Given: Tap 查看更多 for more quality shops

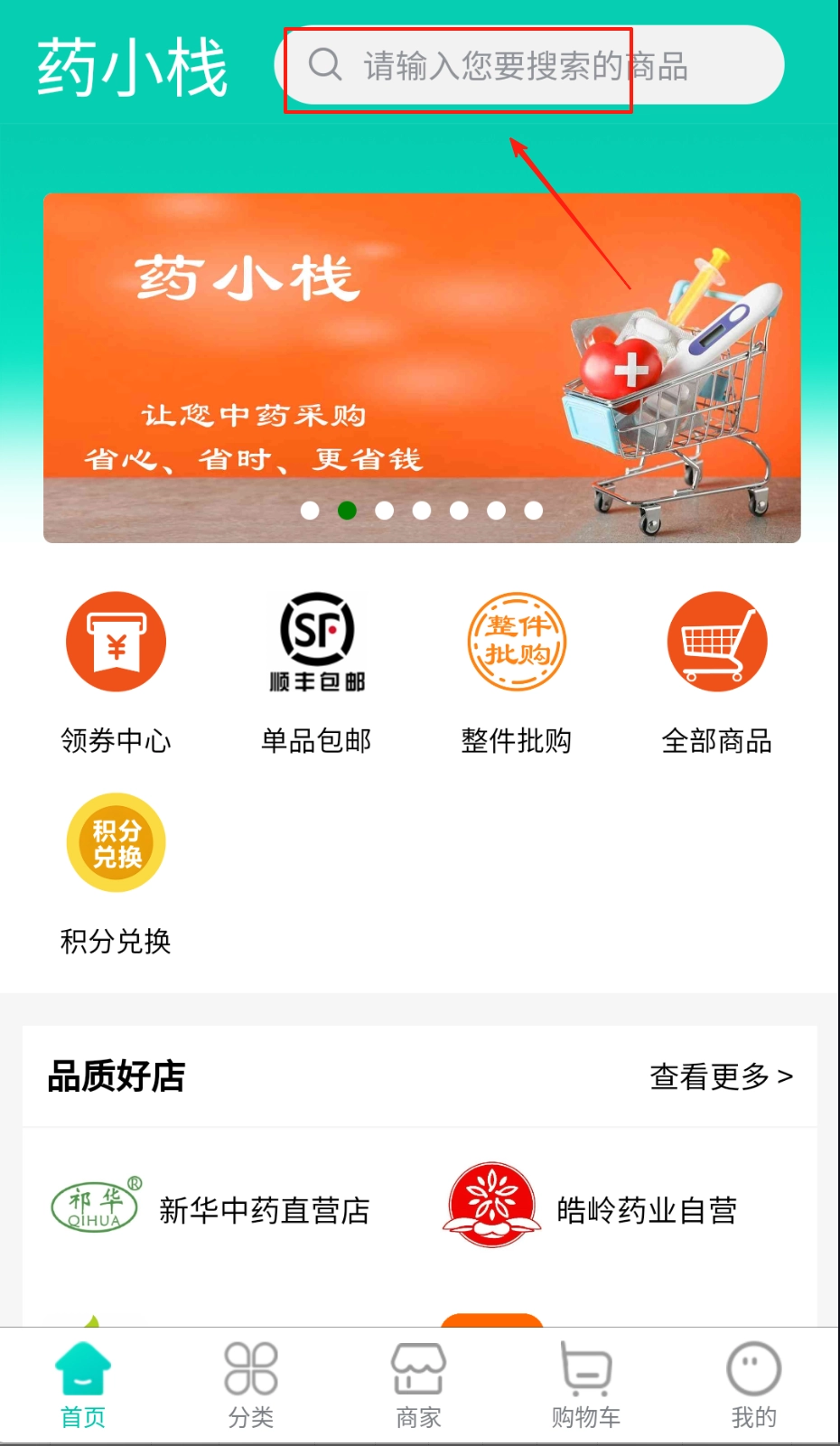Looking at the screenshot, I should (x=721, y=1076).
